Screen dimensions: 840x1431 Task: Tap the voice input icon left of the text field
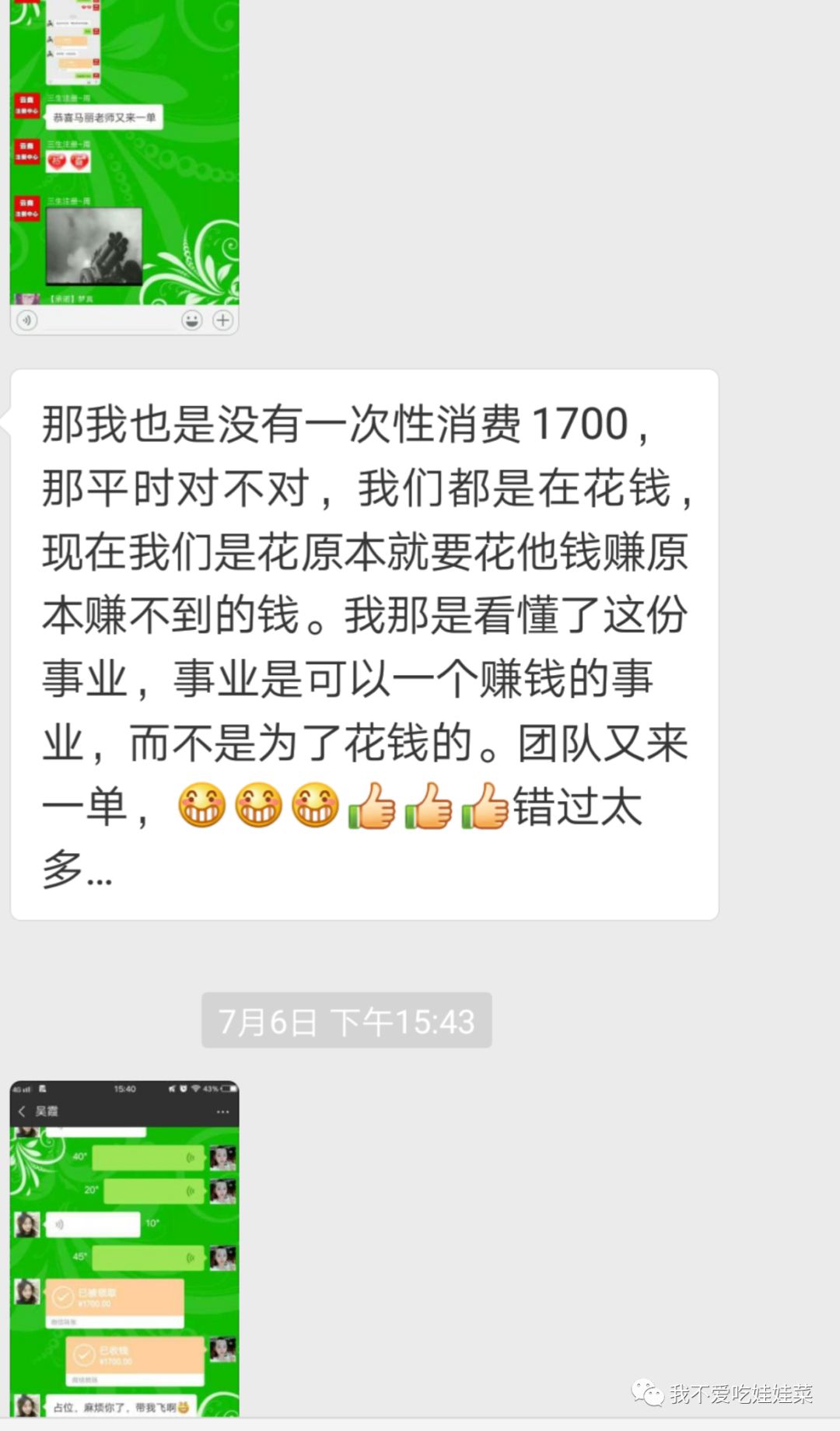pyautogui.click(x=26, y=319)
